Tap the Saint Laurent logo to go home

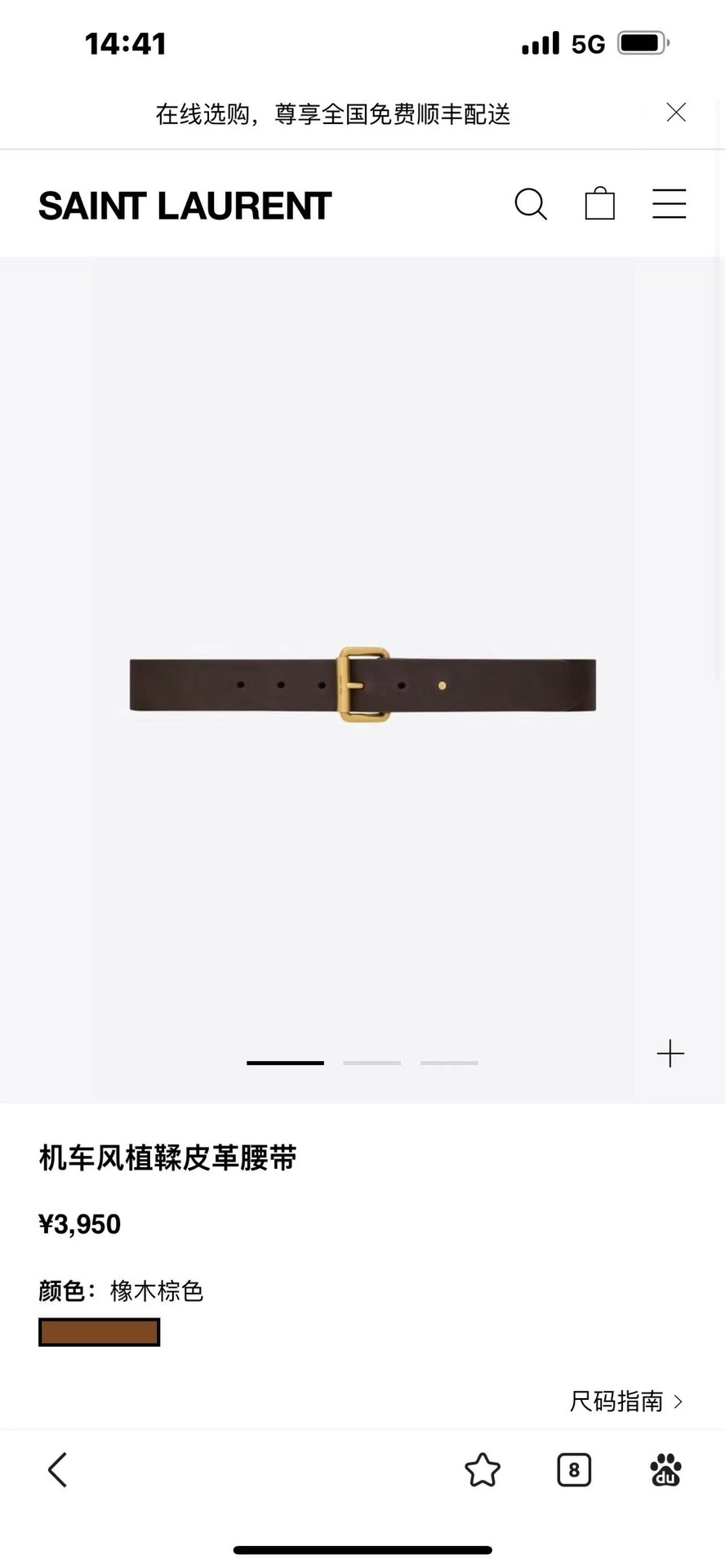[x=185, y=206]
